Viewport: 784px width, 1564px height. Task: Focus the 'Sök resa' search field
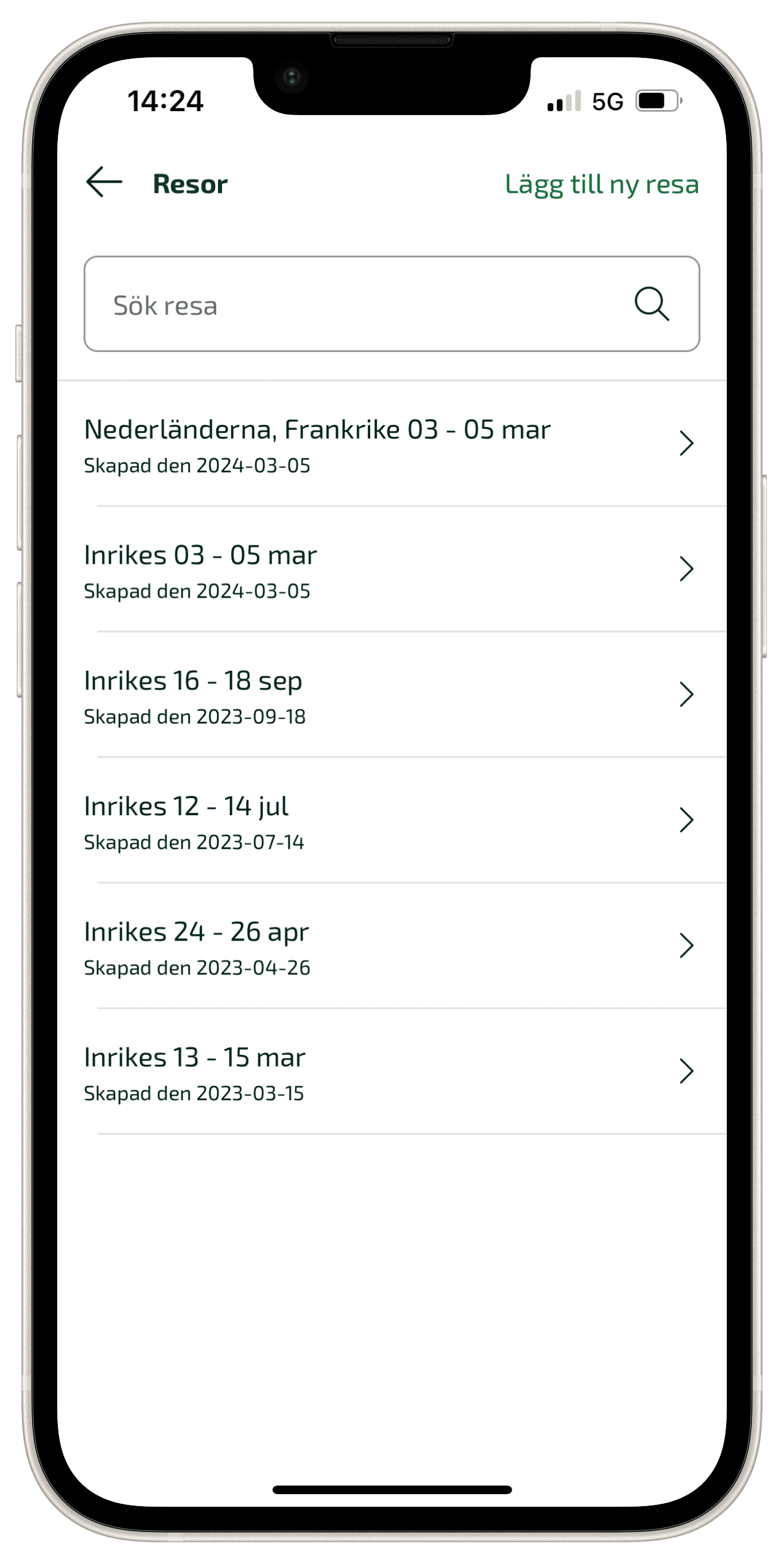(391, 303)
